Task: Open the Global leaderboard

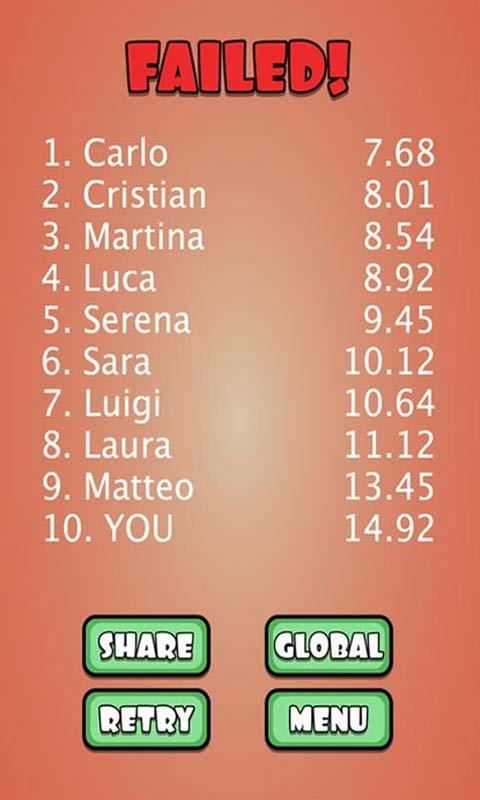Action: pyautogui.click(x=329, y=645)
